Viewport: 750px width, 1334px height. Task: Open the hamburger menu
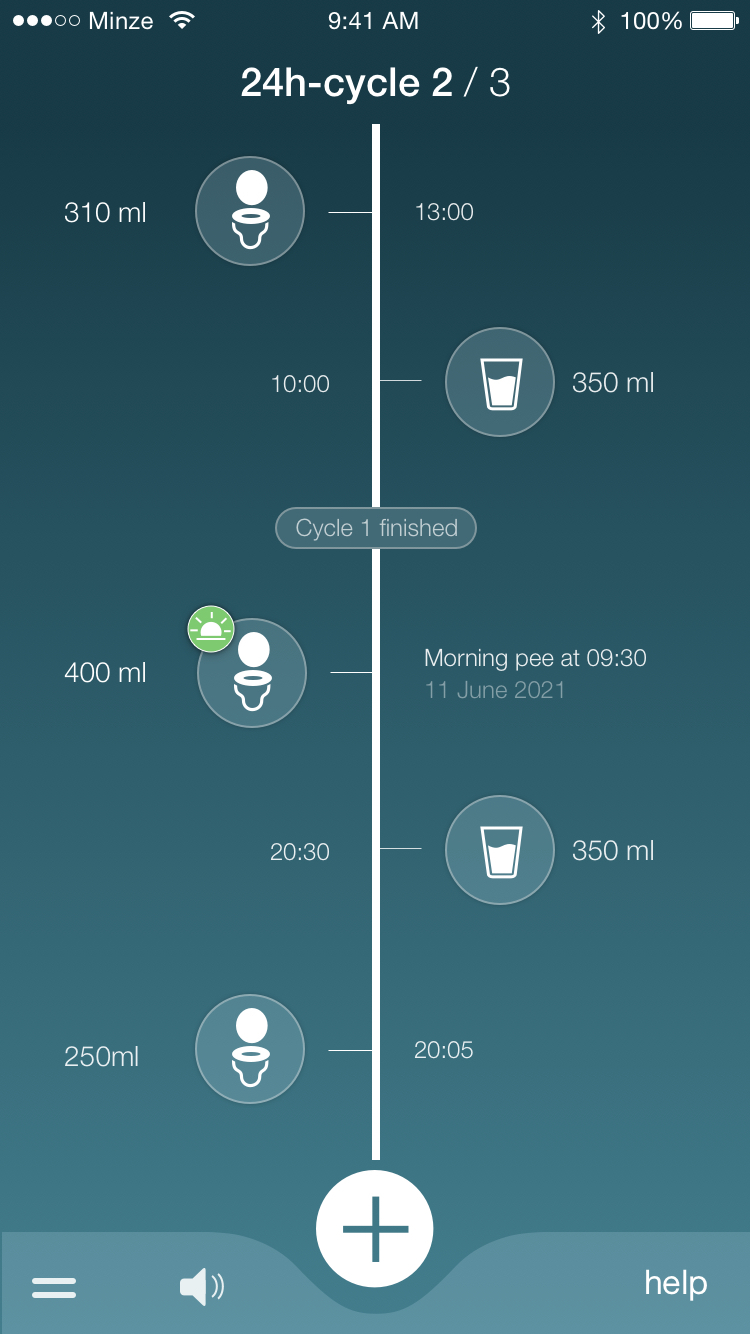[x=54, y=1288]
